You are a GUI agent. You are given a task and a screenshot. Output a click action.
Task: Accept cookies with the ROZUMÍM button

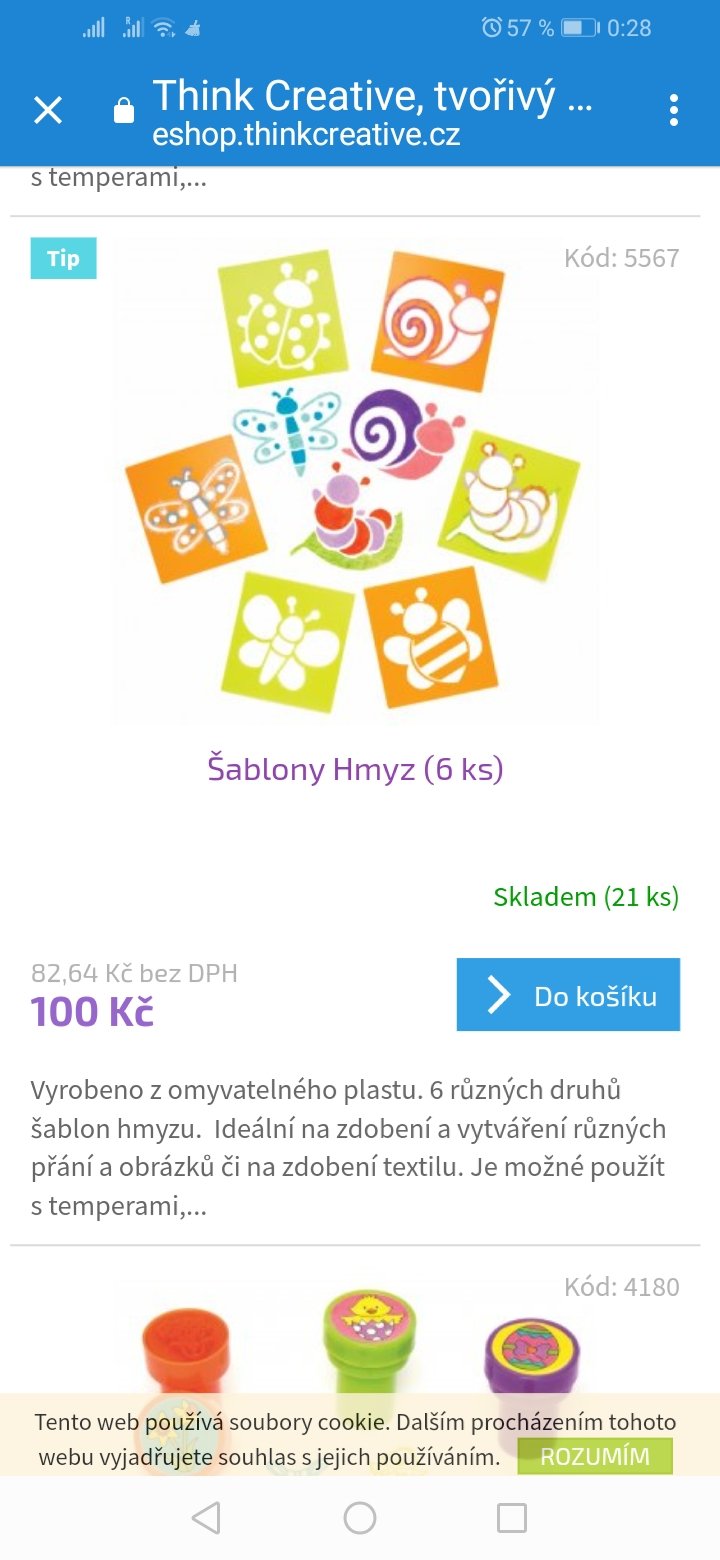tap(595, 1456)
